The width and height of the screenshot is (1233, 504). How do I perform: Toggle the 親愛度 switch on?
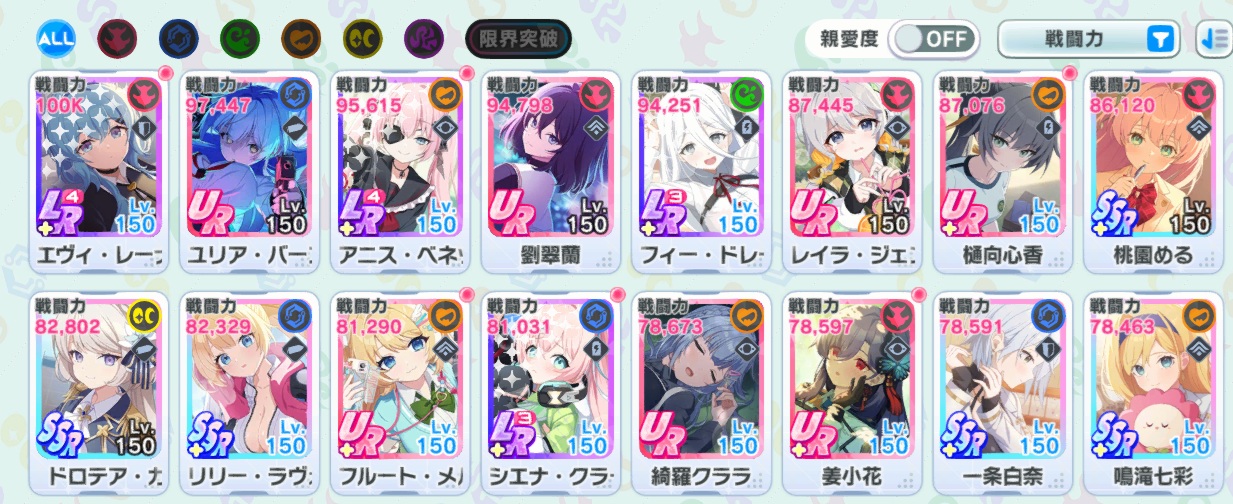[x=932, y=40]
